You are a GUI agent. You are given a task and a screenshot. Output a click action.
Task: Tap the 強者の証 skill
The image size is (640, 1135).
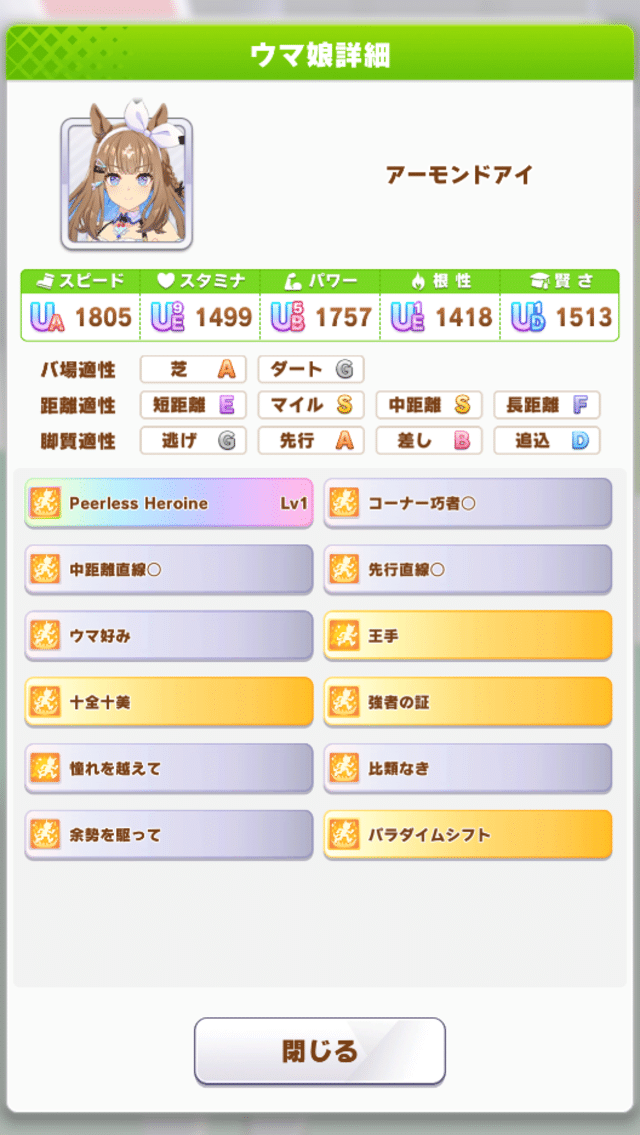467,702
